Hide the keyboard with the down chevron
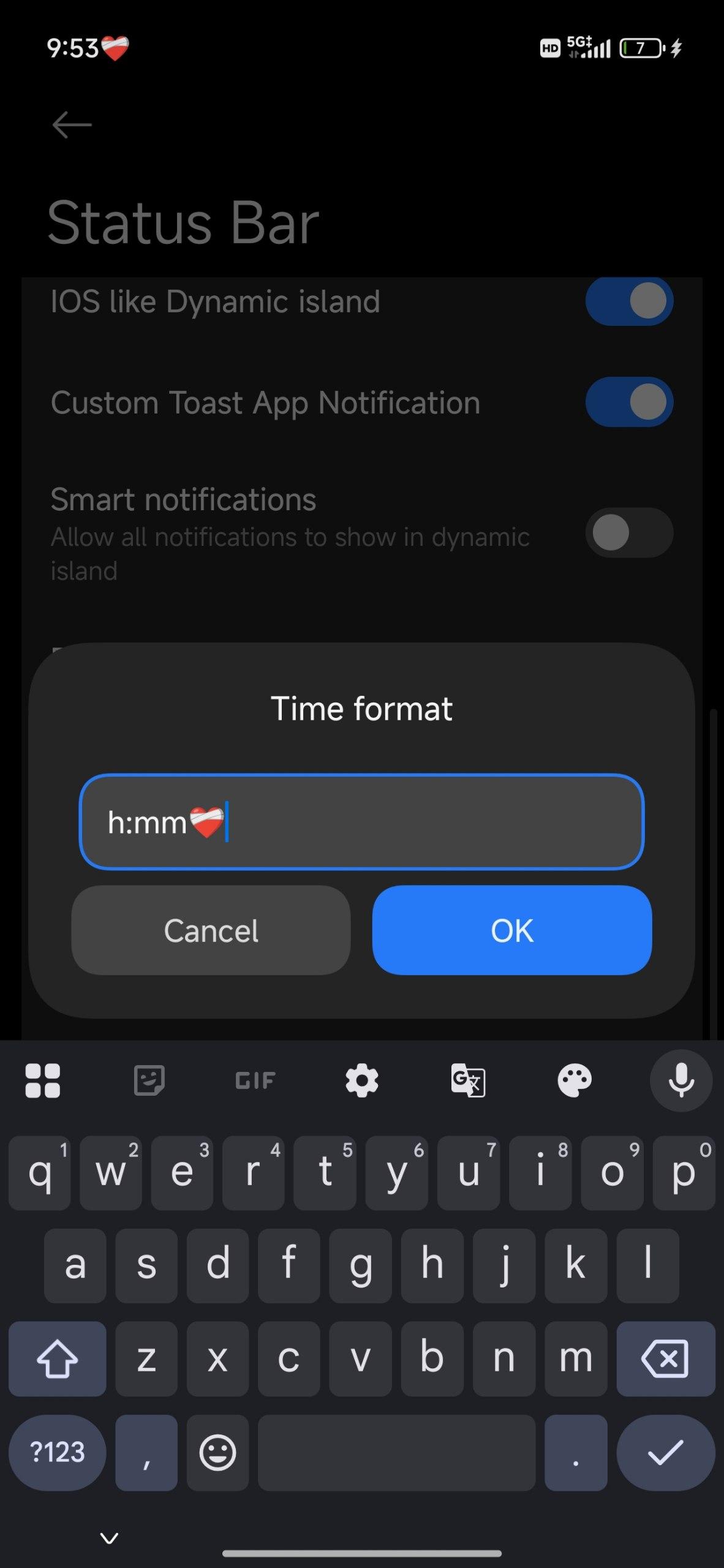Image resolution: width=724 pixels, height=1568 pixels. coord(109,1537)
